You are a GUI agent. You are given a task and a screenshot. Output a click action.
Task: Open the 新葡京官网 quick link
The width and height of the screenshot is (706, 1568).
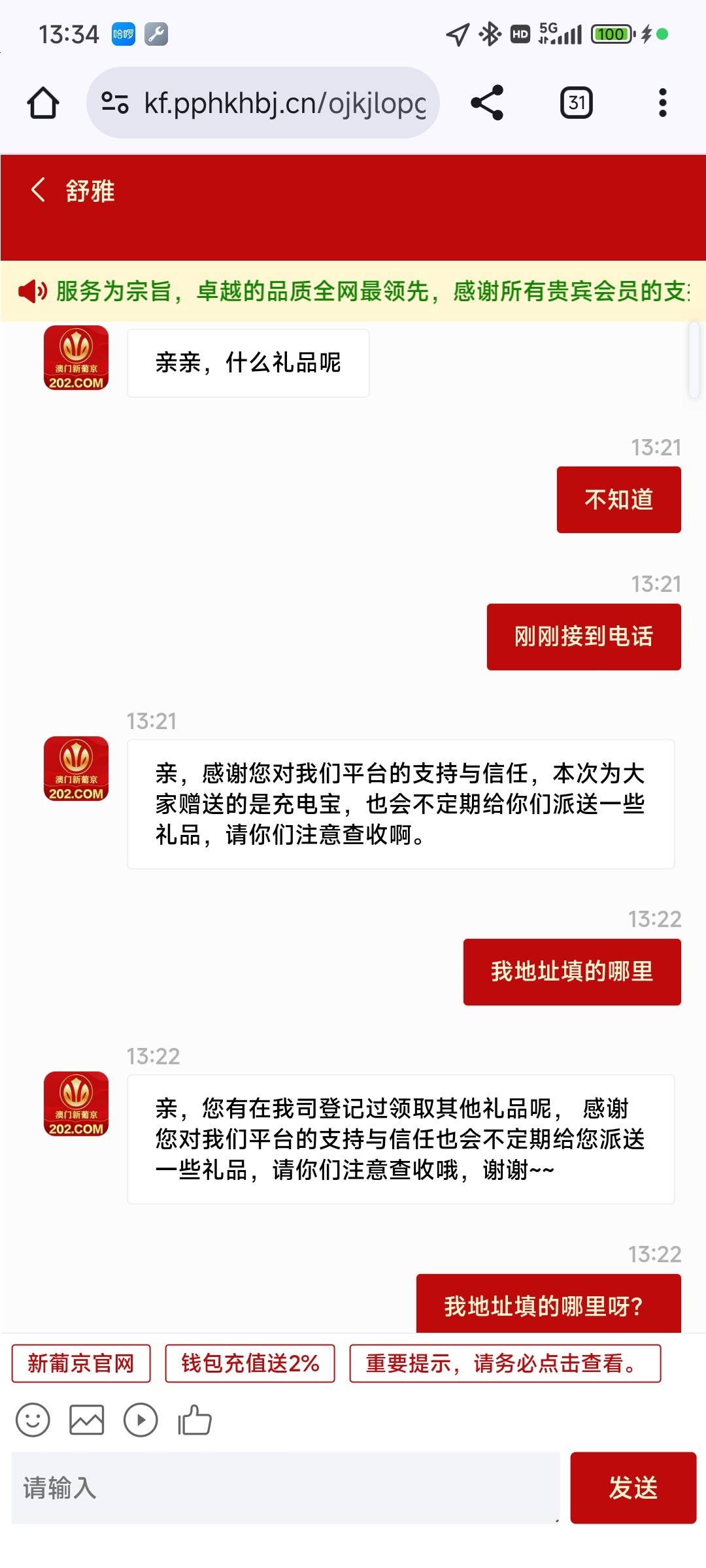coord(81,1364)
